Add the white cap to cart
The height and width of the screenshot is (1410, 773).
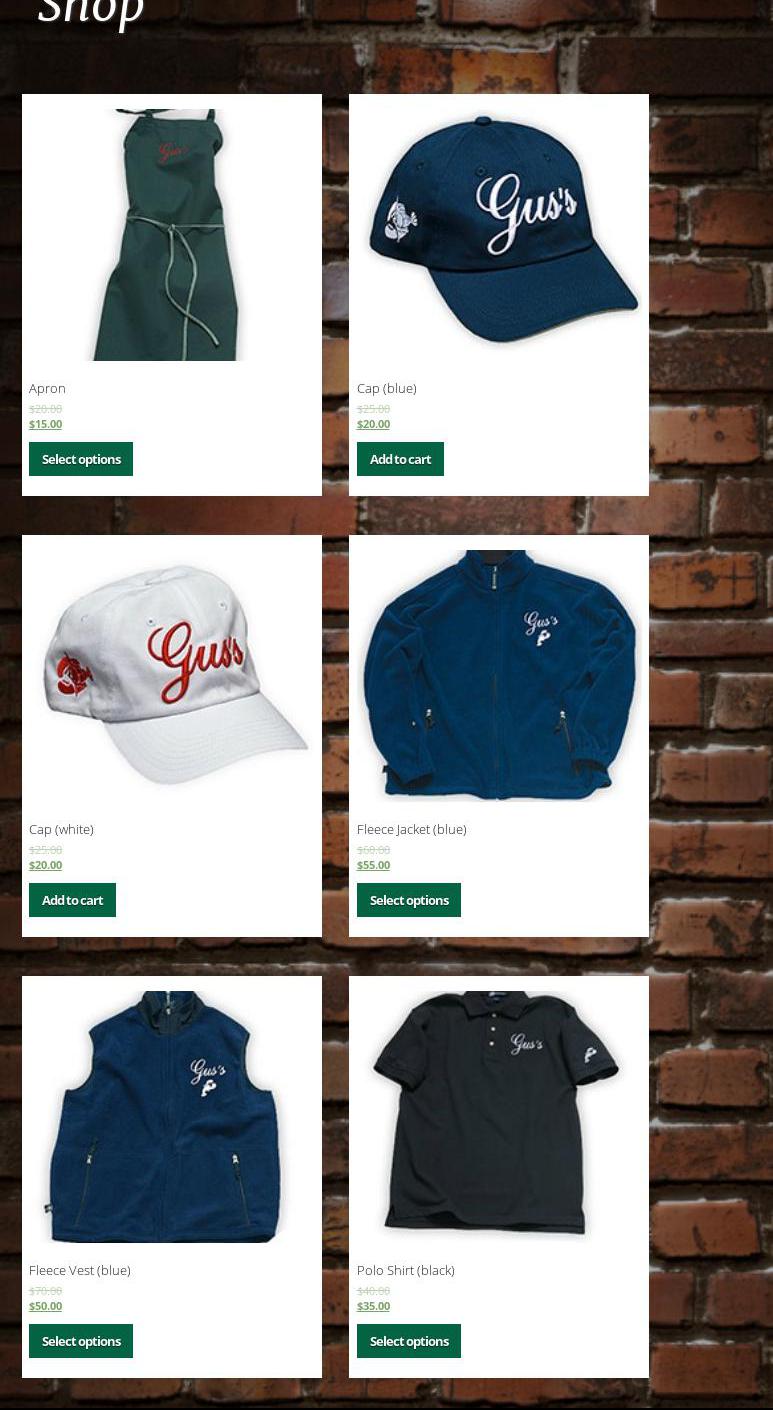[72, 900]
